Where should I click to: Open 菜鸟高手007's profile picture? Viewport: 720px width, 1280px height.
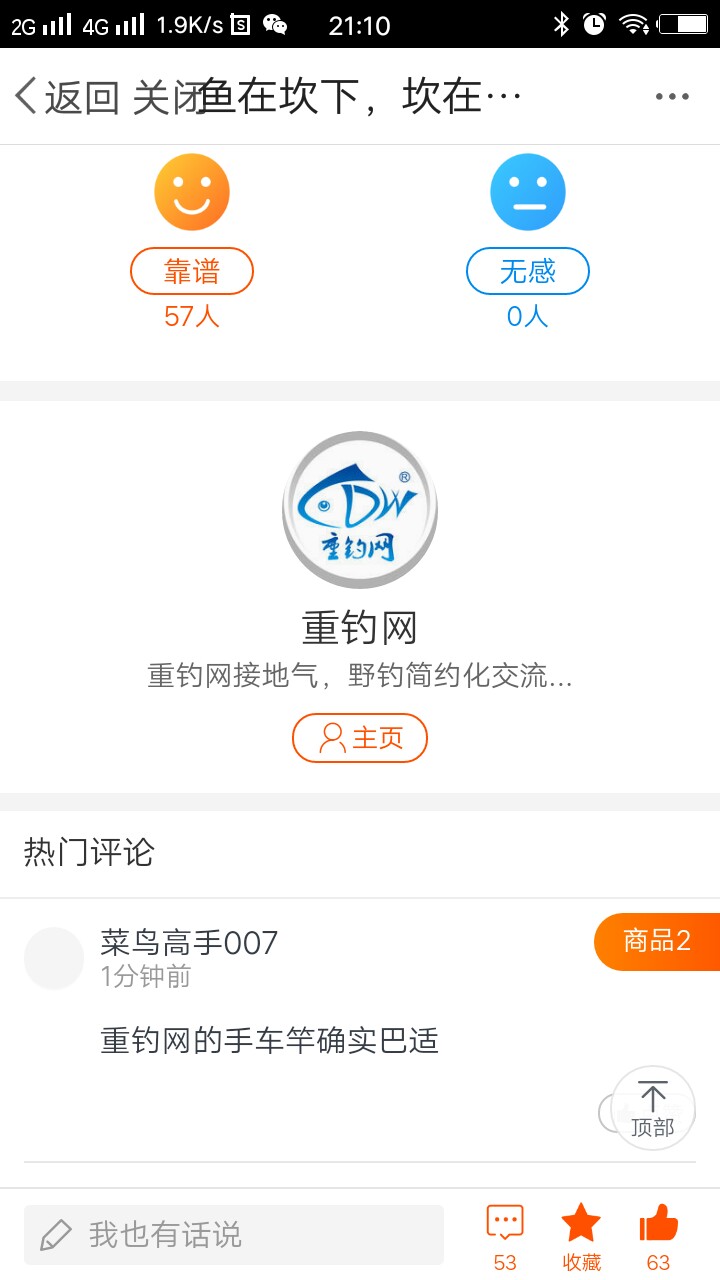(x=54, y=958)
